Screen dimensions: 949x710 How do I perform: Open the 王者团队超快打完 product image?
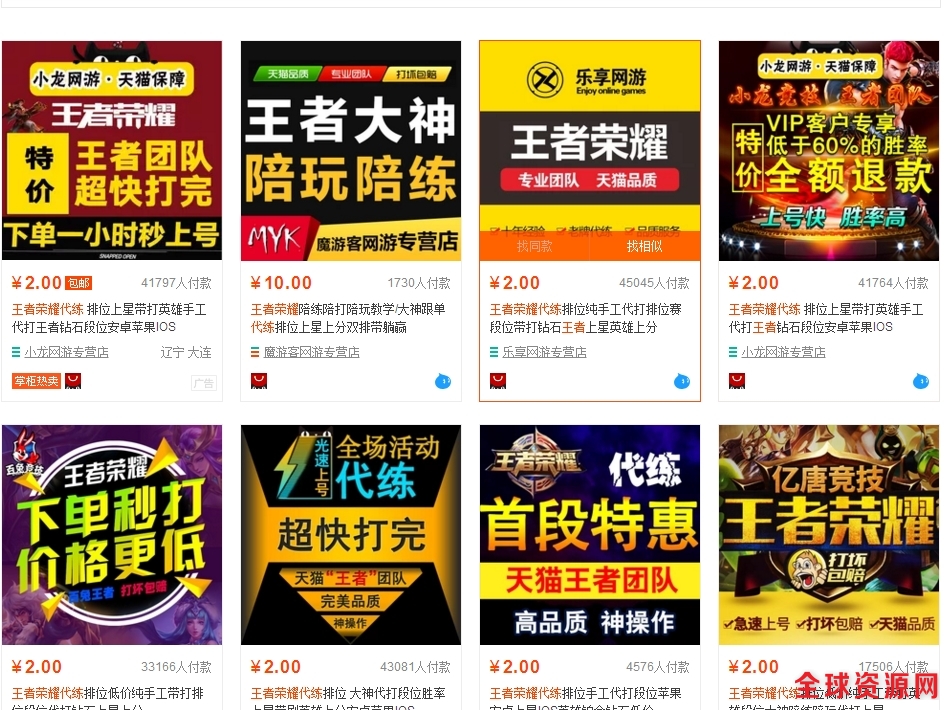point(112,150)
